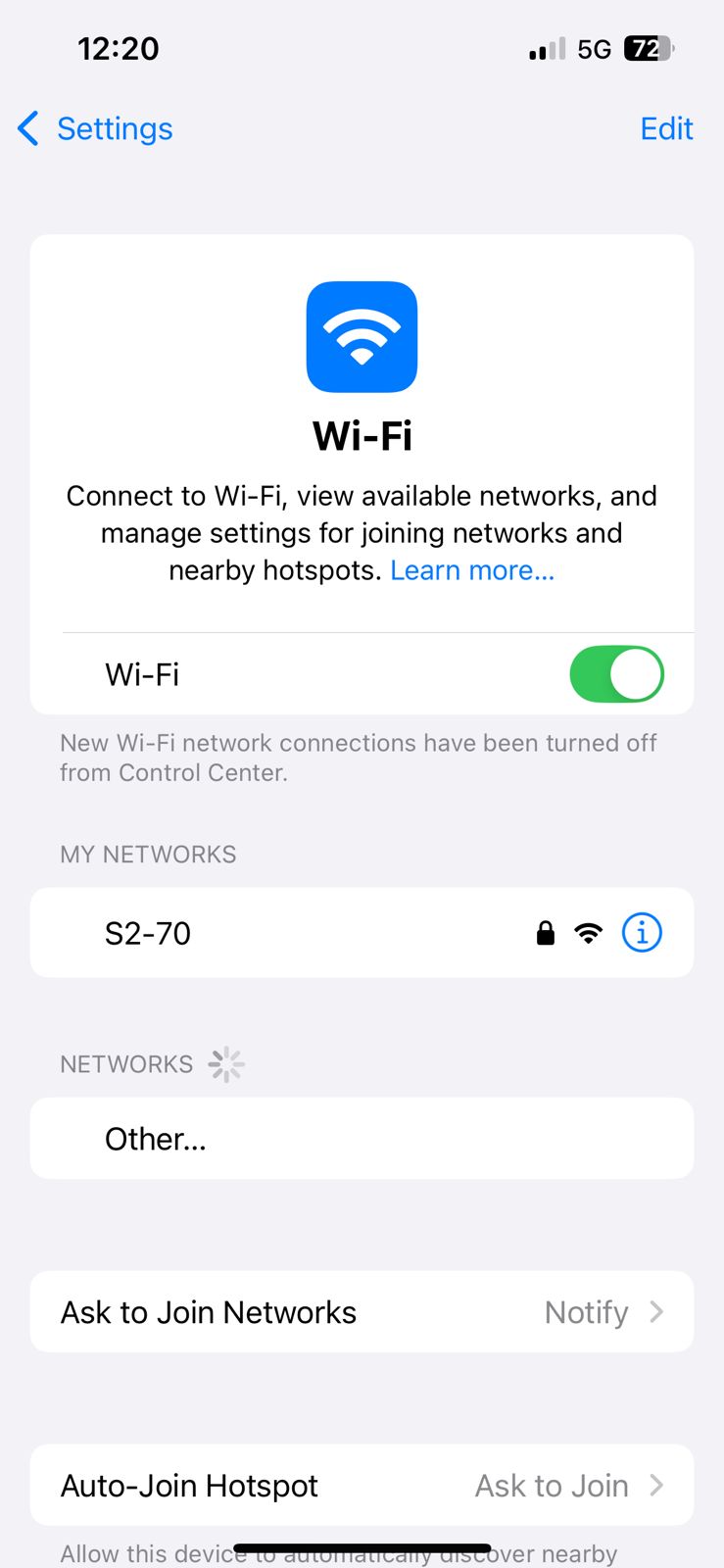This screenshot has height=1568, width=724.
Task: Open Ask to Join Networks setting
Action: (362, 1312)
